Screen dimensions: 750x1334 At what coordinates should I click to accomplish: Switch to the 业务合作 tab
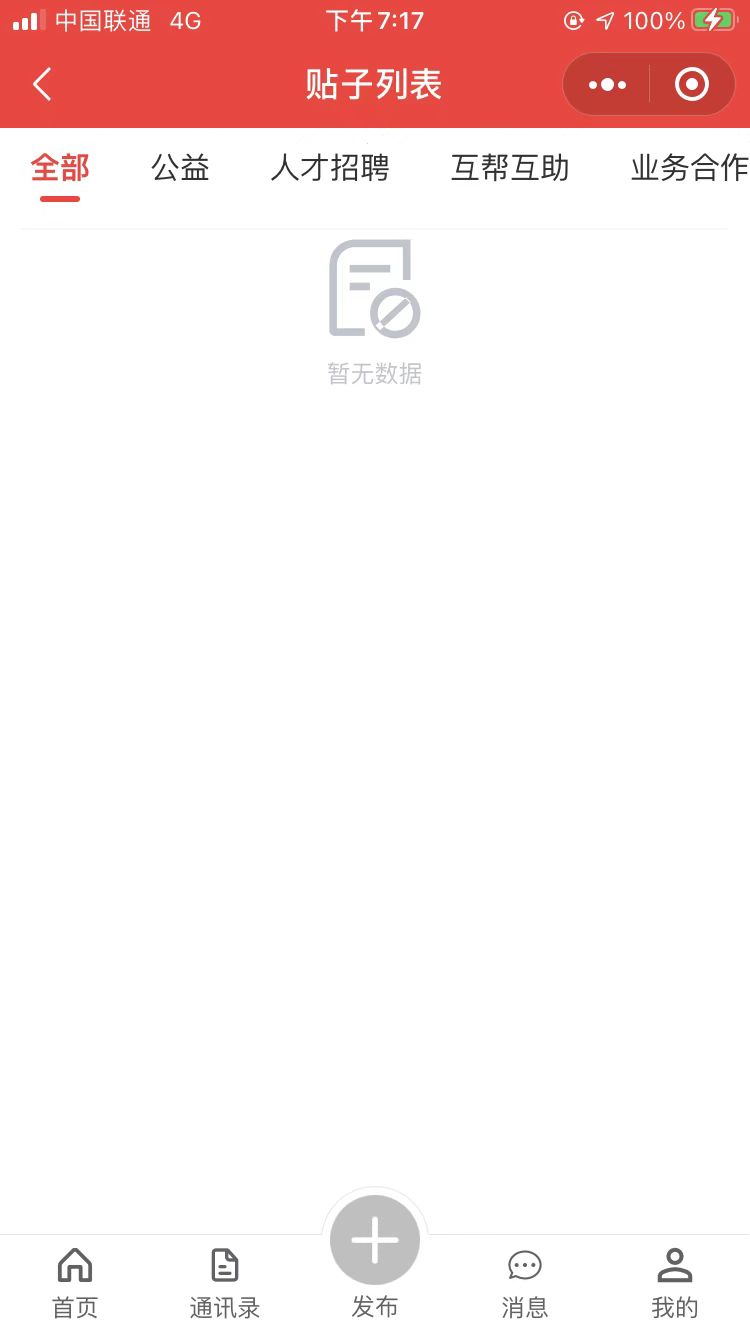click(688, 168)
